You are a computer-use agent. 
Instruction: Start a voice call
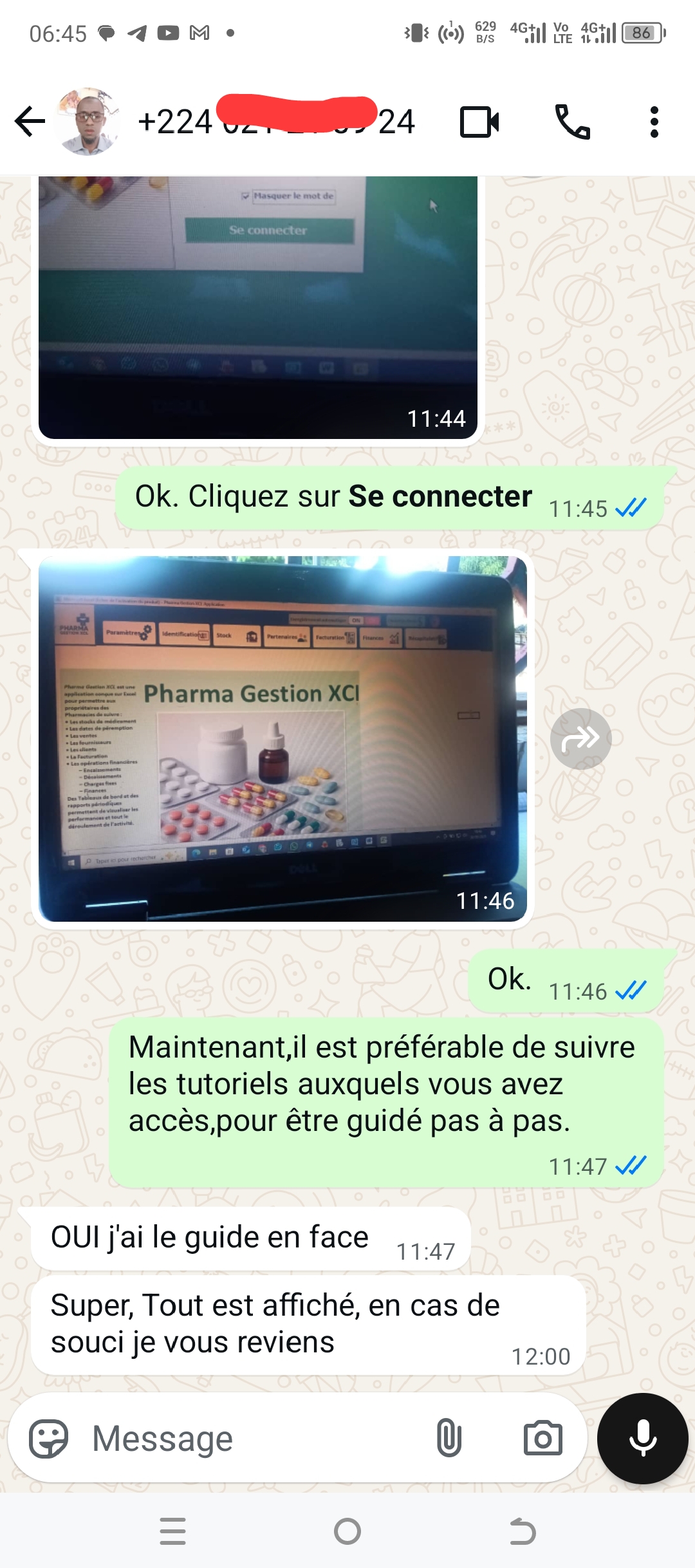(x=572, y=122)
